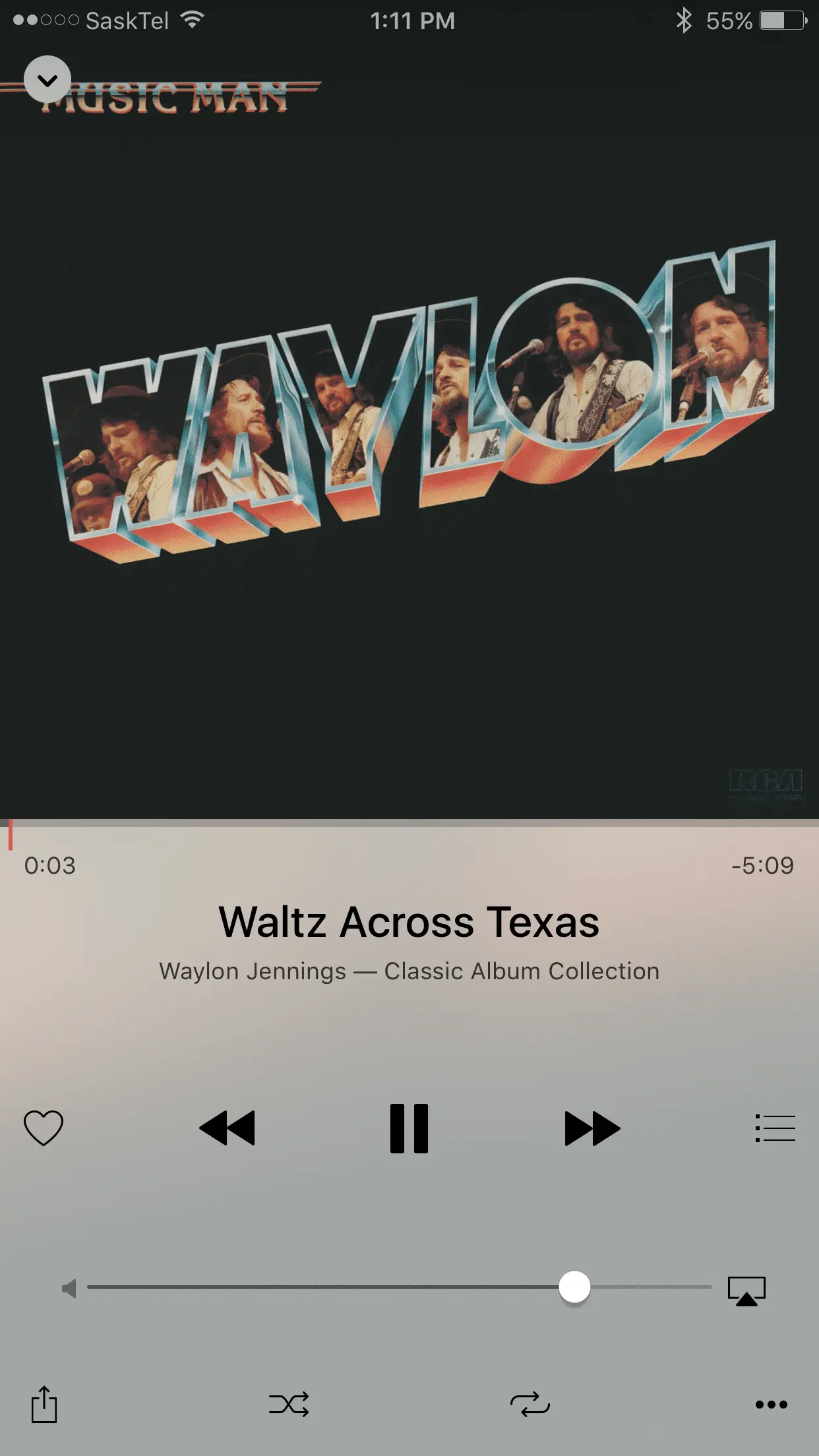Collapse the now playing screen
This screenshot has width=819, height=1456.
(47, 80)
